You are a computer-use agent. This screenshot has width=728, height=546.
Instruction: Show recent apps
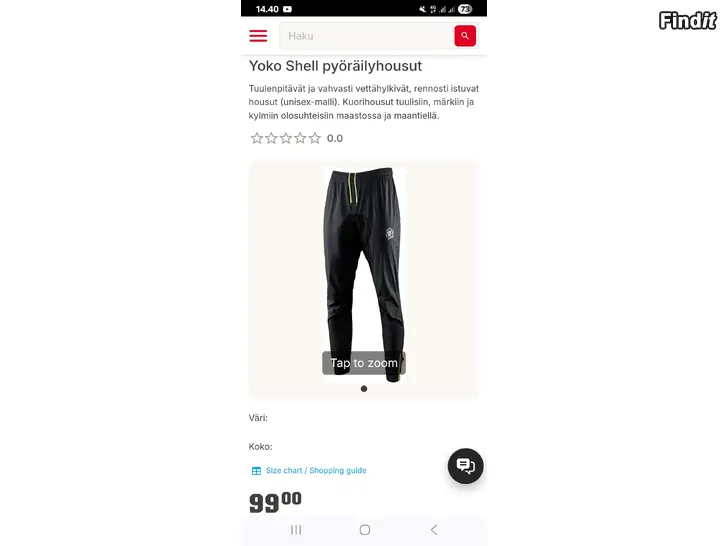click(296, 530)
